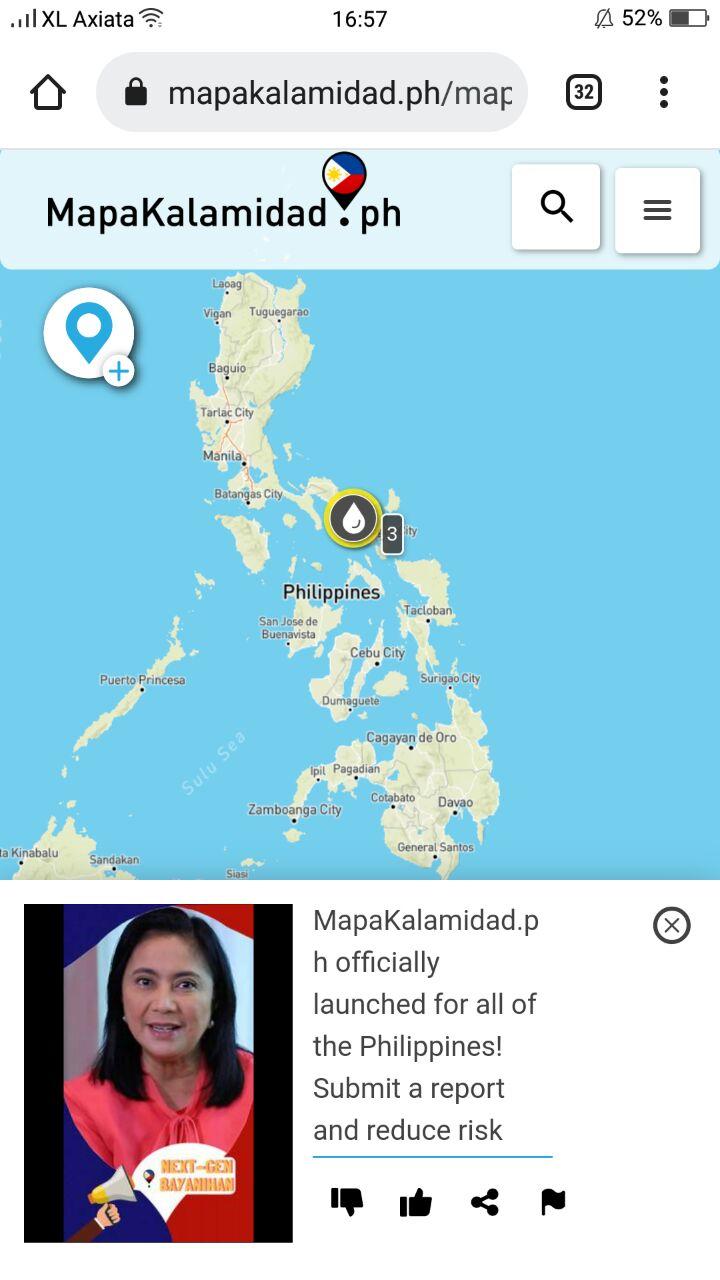Open the browser tab switcher showing 32

click(584, 93)
